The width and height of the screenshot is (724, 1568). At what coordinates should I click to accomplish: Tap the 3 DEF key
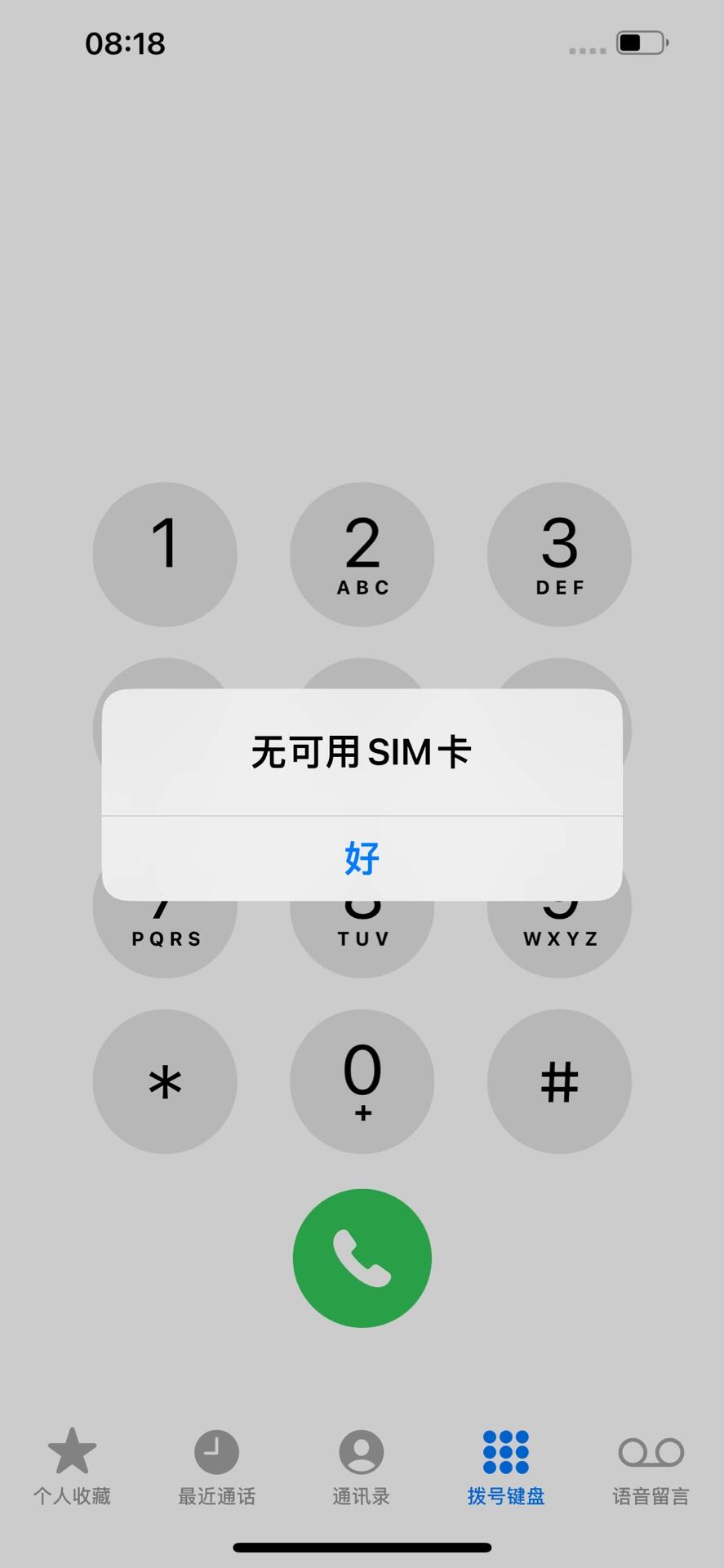(x=559, y=555)
